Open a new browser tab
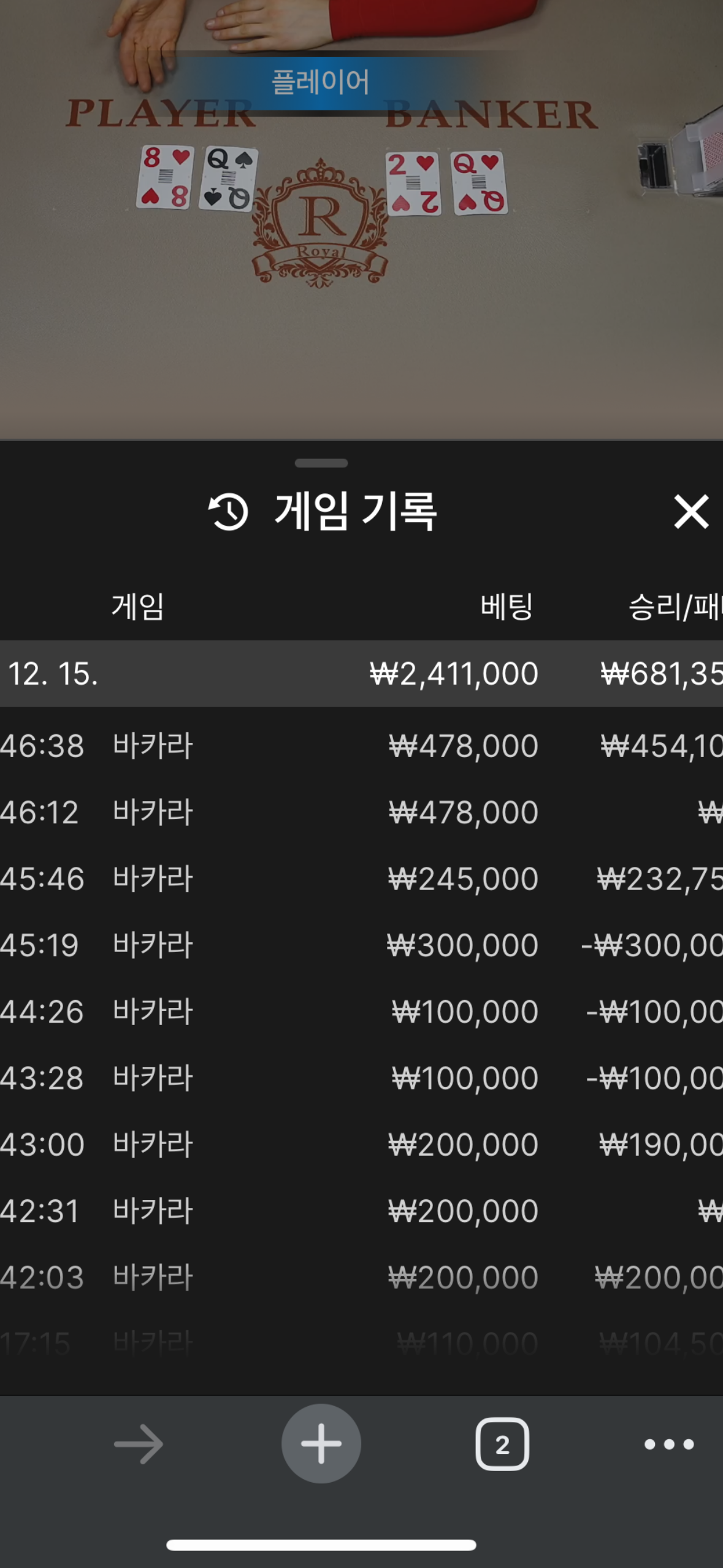The width and height of the screenshot is (723, 1568). tap(321, 1443)
